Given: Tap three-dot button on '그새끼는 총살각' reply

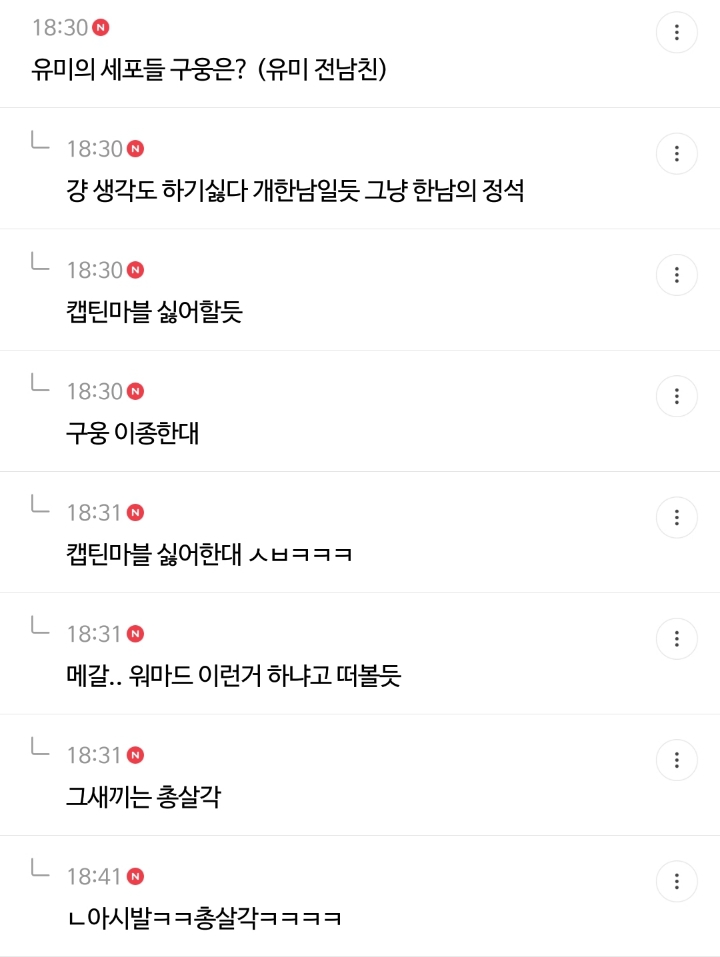Looking at the screenshot, I should (677, 760).
